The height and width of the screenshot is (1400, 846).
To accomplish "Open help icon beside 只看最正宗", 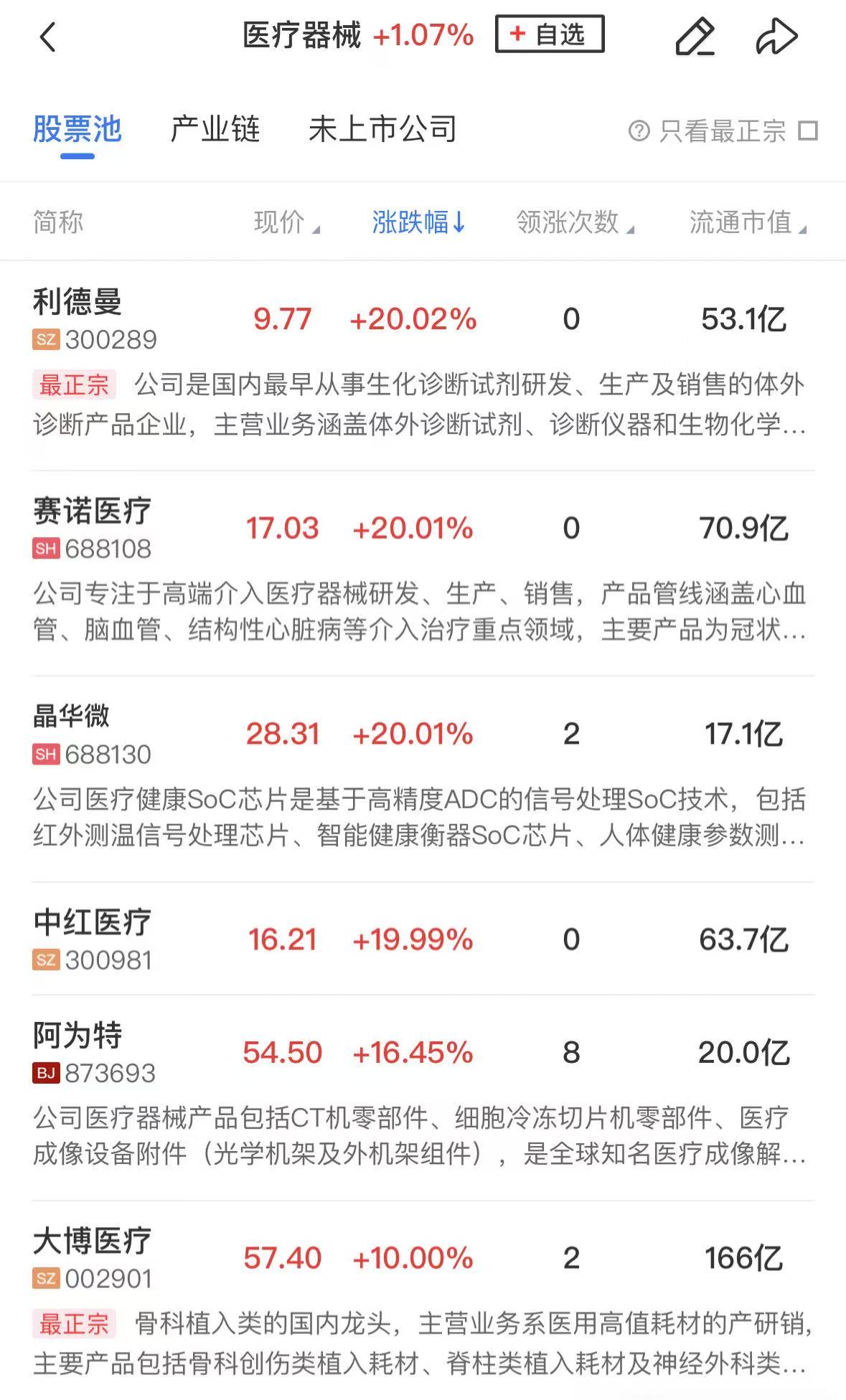I will (x=639, y=131).
